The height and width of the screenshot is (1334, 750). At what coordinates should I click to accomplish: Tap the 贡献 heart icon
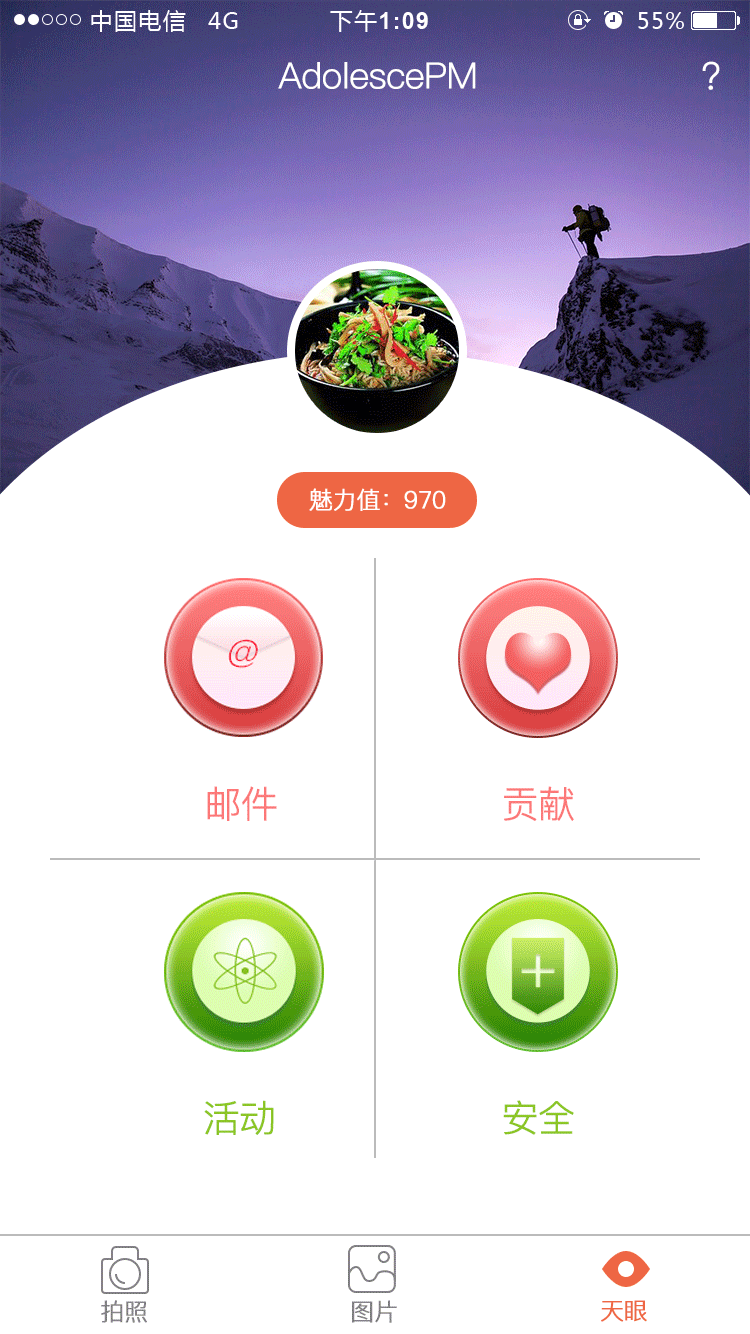537,657
